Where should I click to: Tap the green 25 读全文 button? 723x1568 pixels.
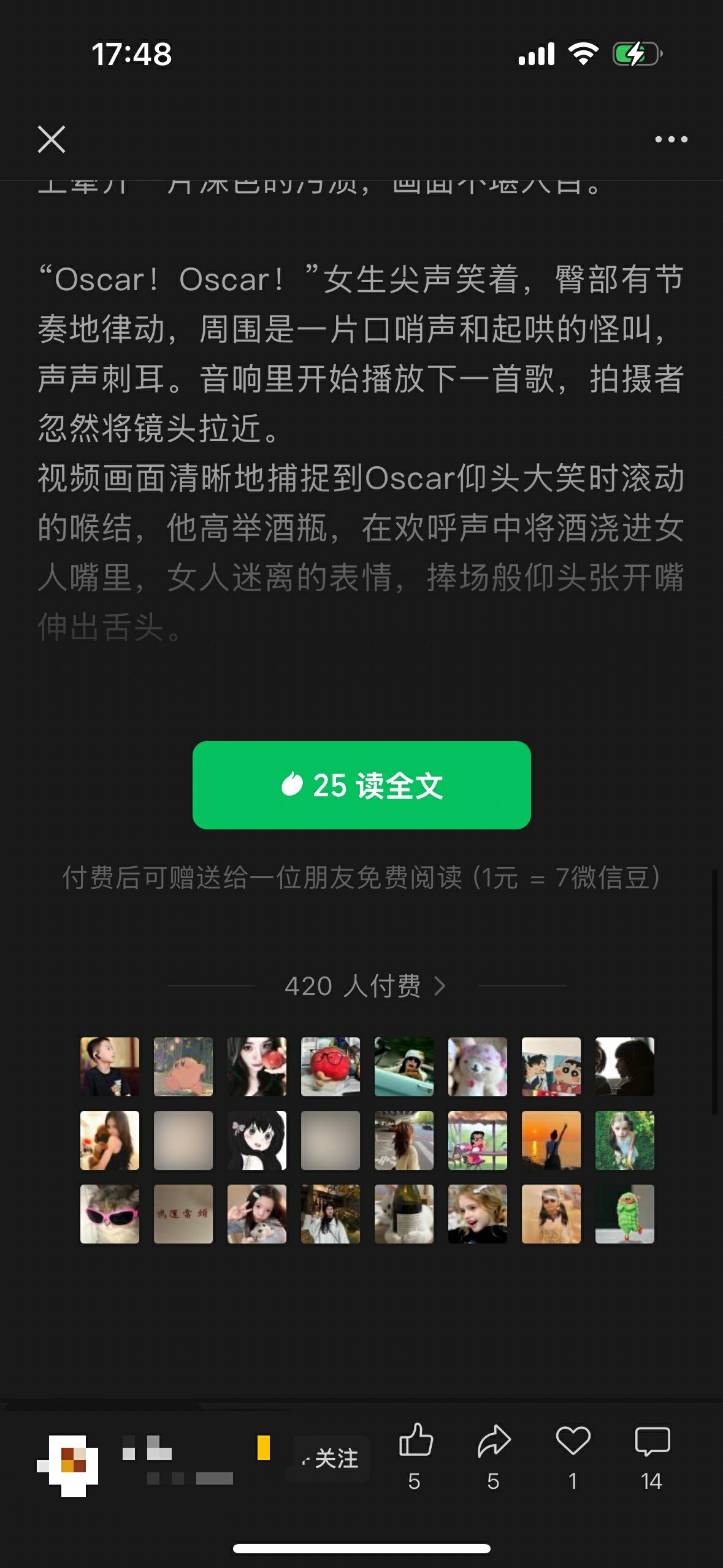pos(361,785)
